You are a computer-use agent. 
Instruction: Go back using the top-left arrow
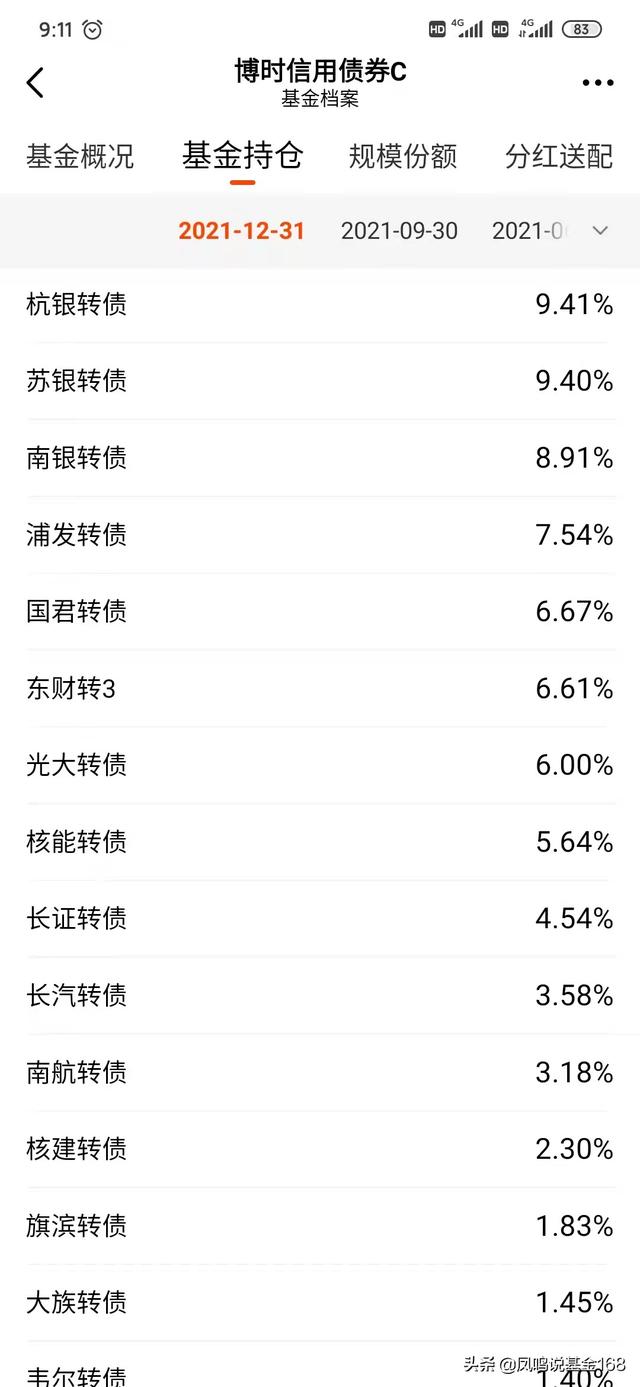(36, 83)
